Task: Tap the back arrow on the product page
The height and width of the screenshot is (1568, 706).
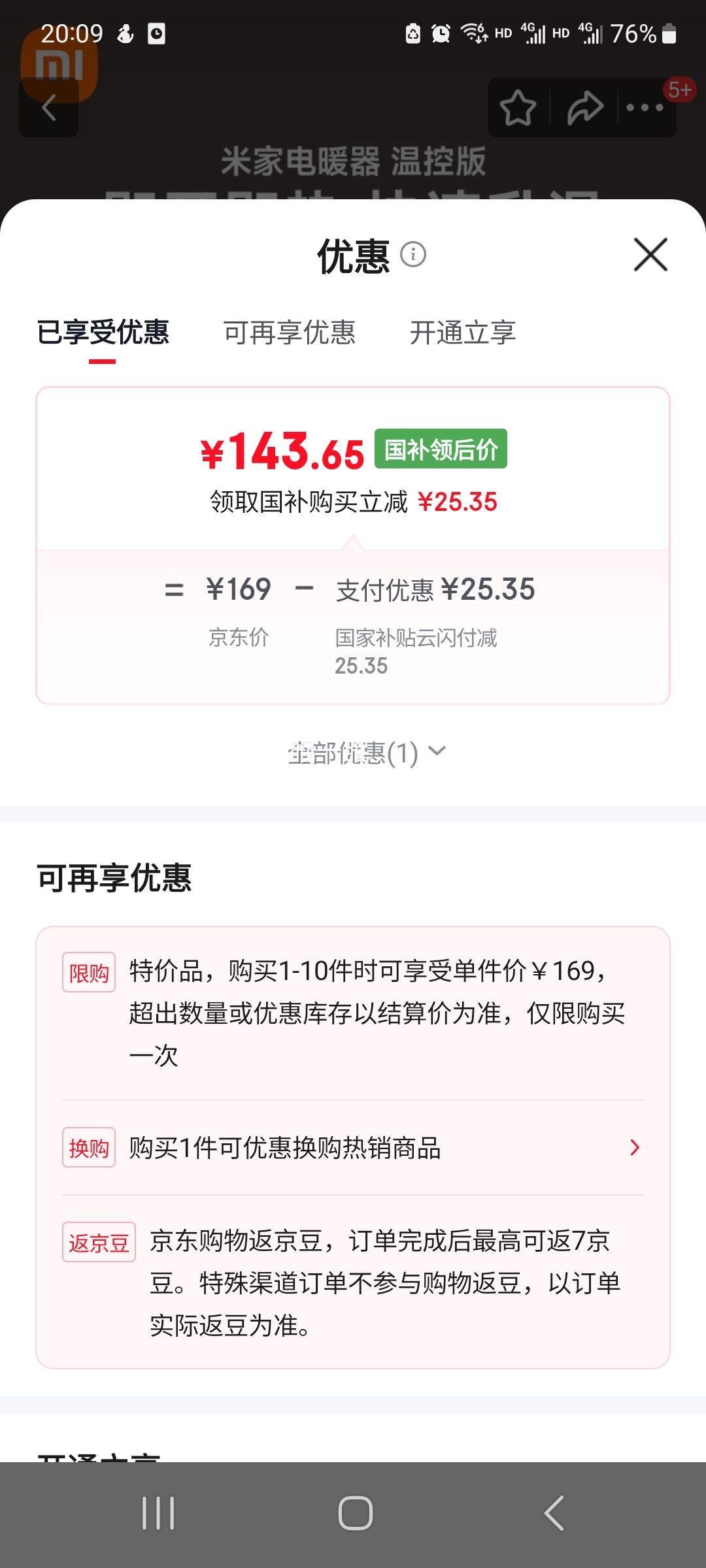Action: pyautogui.click(x=49, y=108)
